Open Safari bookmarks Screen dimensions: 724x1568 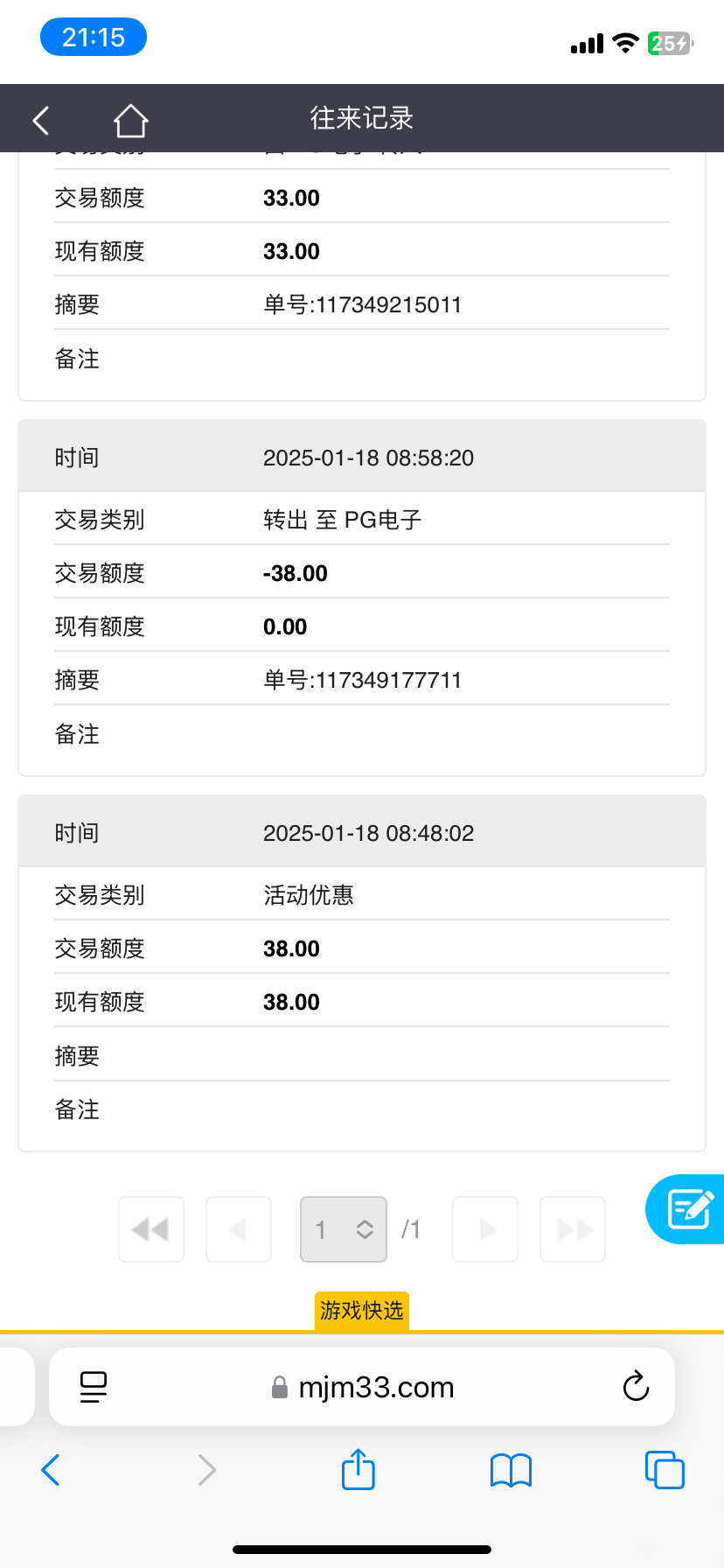pyautogui.click(x=512, y=1470)
